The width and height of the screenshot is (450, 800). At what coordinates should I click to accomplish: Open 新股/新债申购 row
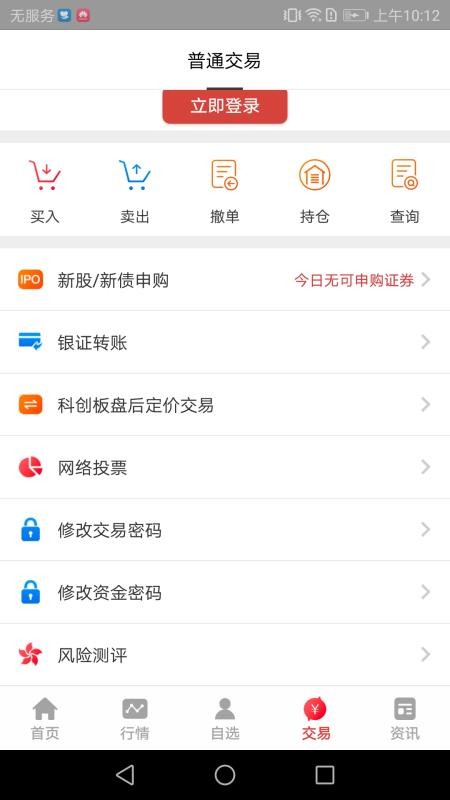click(x=225, y=280)
